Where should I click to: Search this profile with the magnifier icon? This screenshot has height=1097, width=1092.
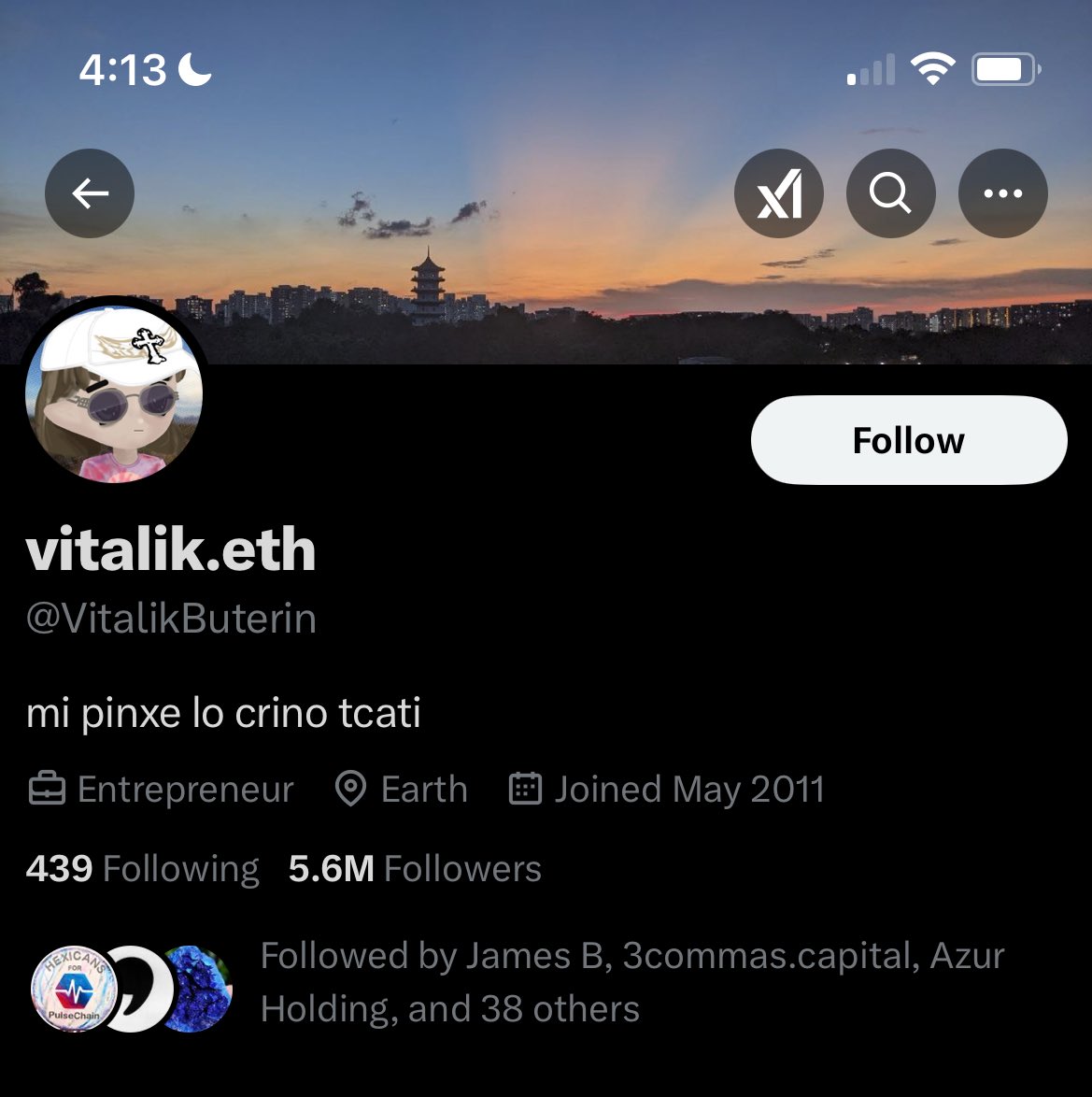890,193
